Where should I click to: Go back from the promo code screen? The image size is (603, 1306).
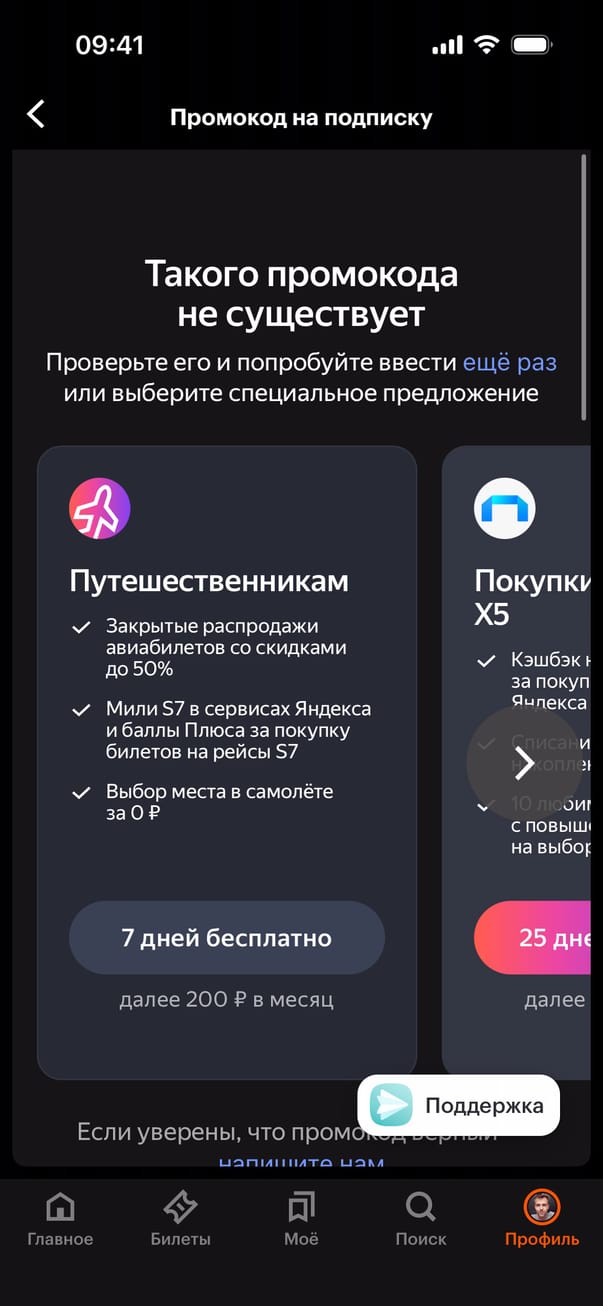(x=36, y=114)
